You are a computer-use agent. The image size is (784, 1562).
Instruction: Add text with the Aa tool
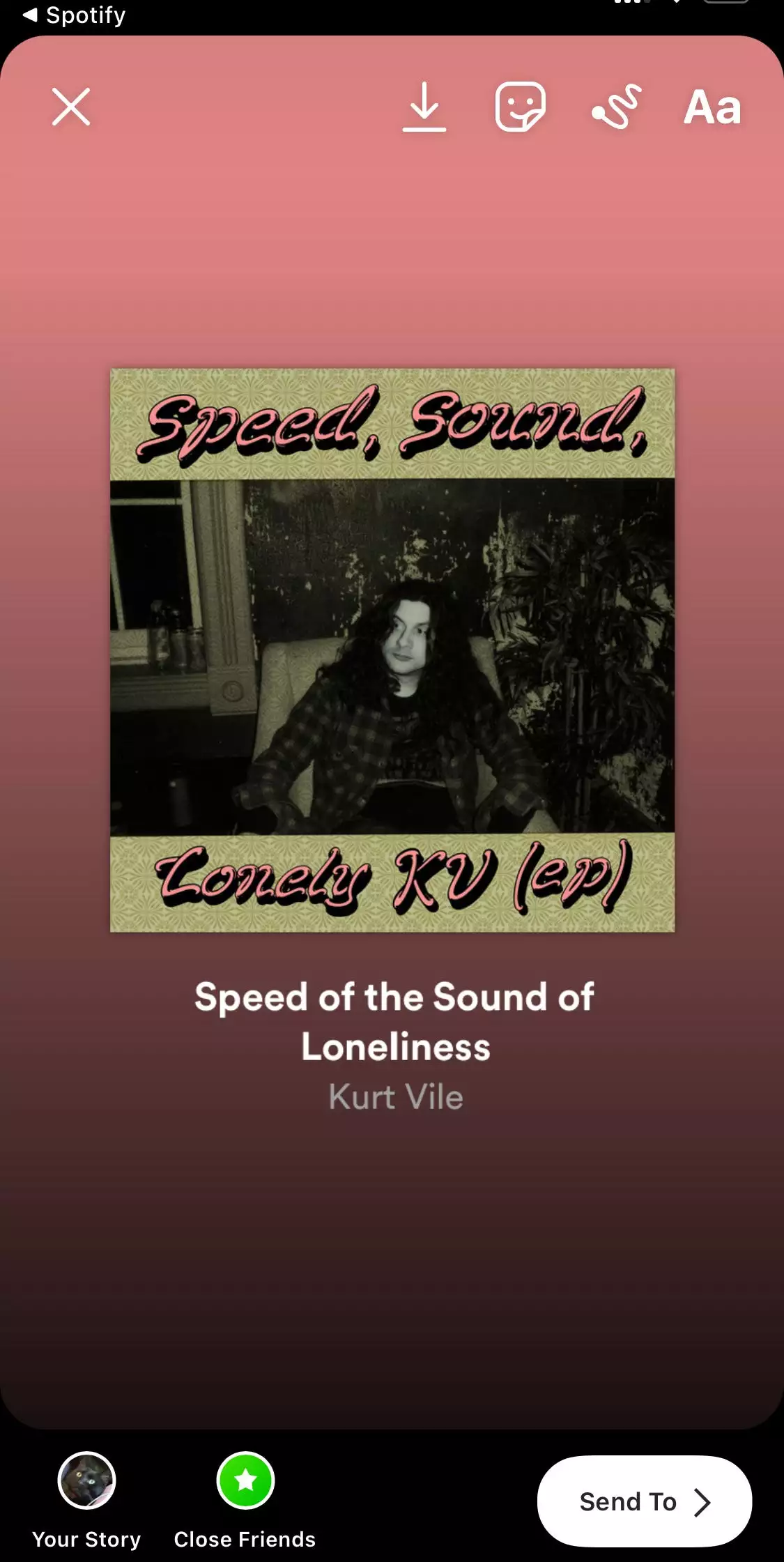pyautogui.click(x=712, y=108)
